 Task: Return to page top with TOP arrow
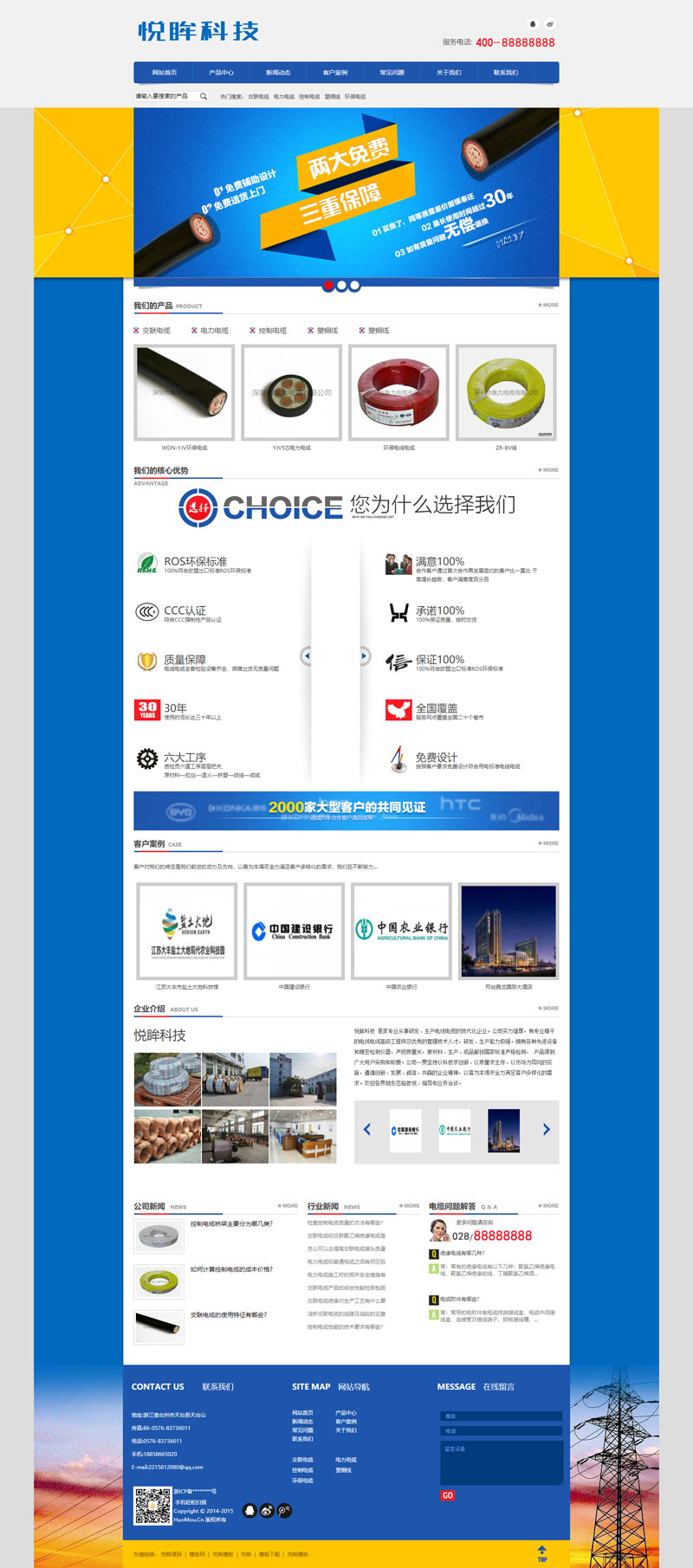coord(541,1552)
